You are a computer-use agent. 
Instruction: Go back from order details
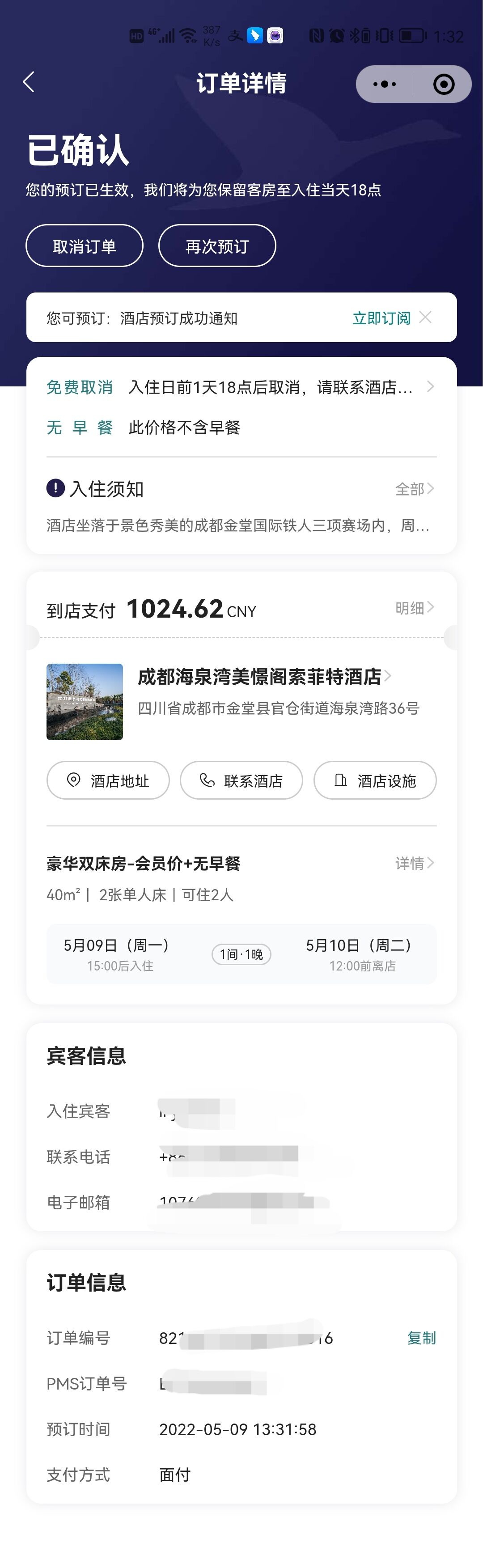29,82
